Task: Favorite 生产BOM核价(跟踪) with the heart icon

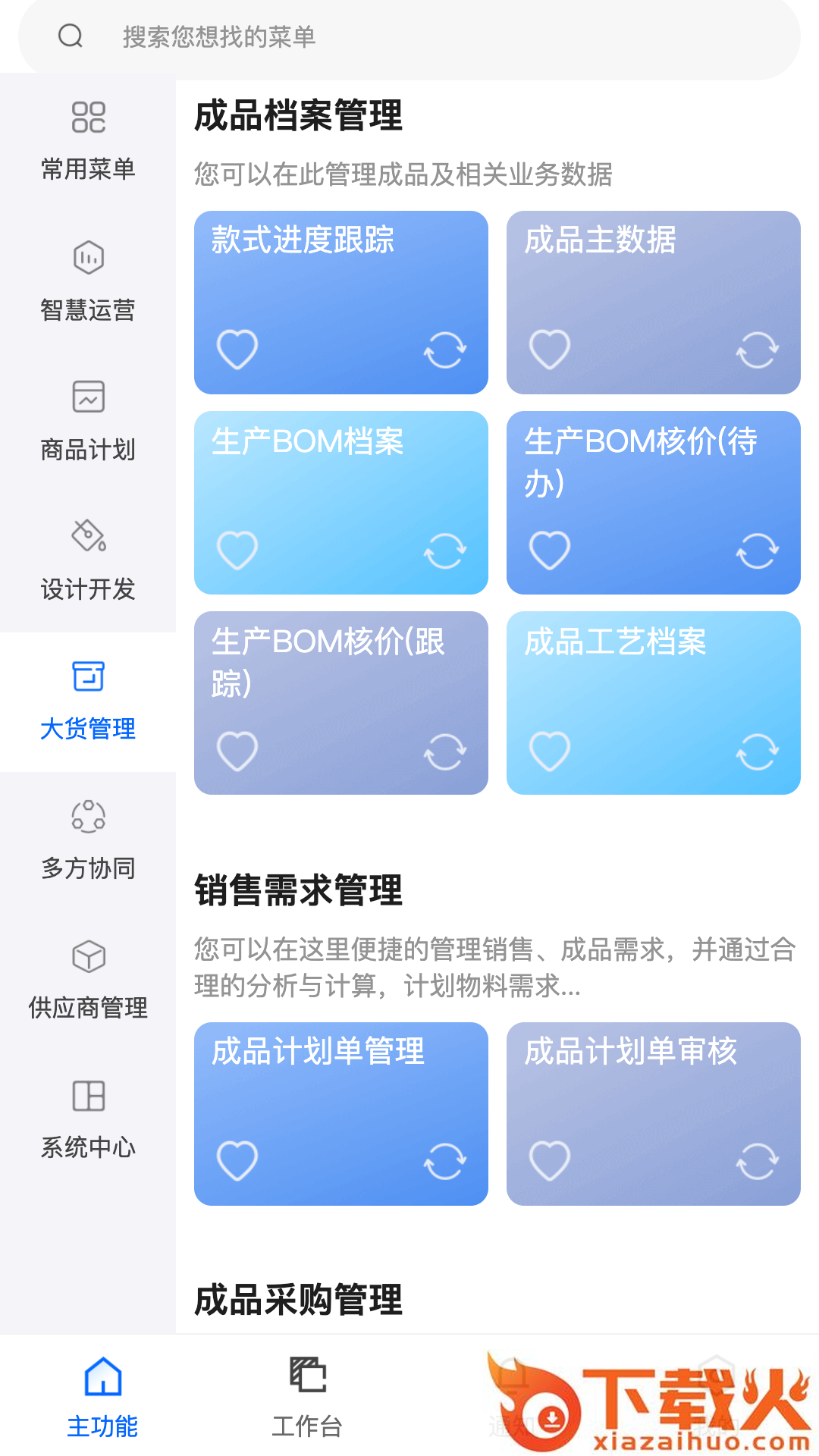Action: pyautogui.click(x=237, y=751)
